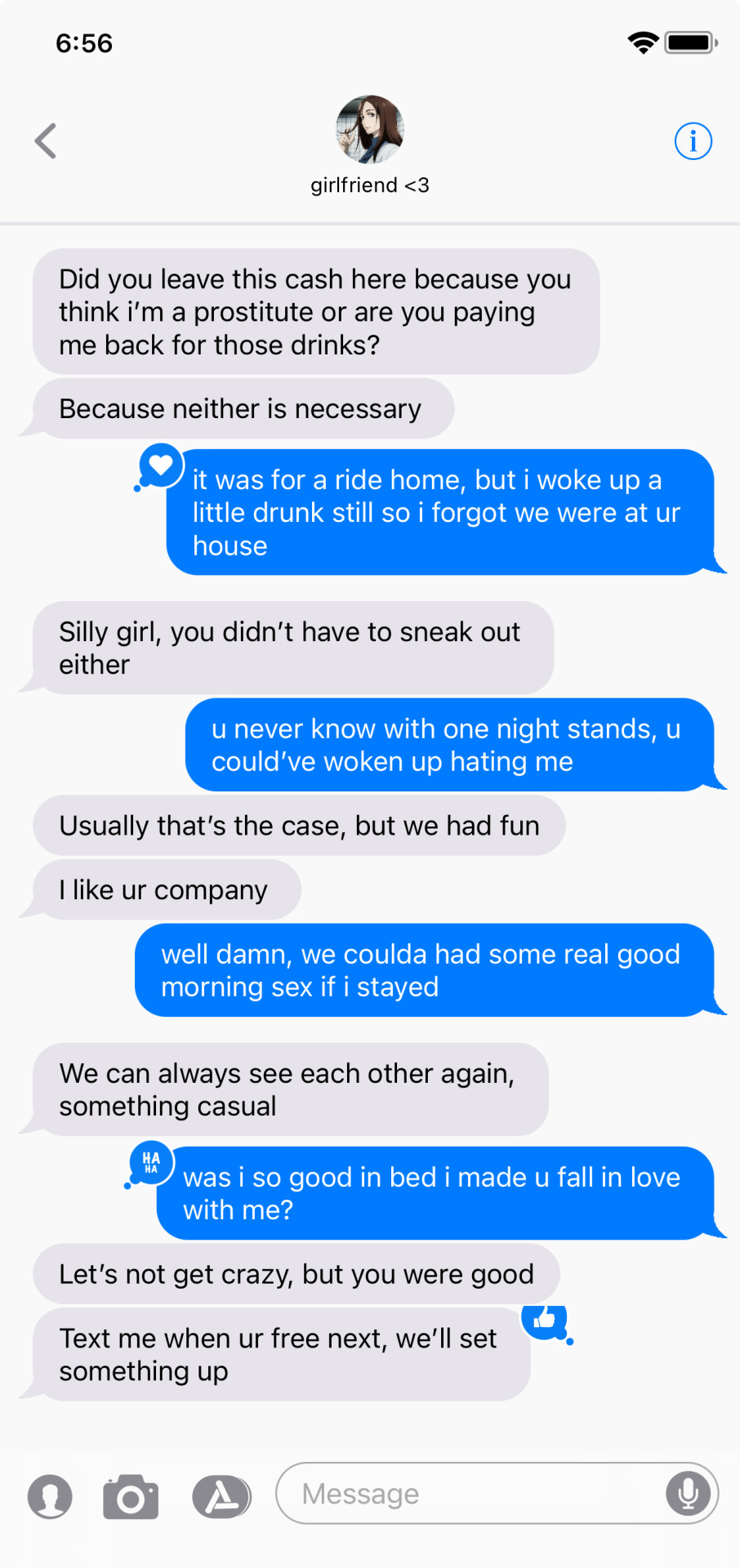This screenshot has height=1568, width=740.
Task: Open the camera to attach a photo
Action: click(131, 1496)
